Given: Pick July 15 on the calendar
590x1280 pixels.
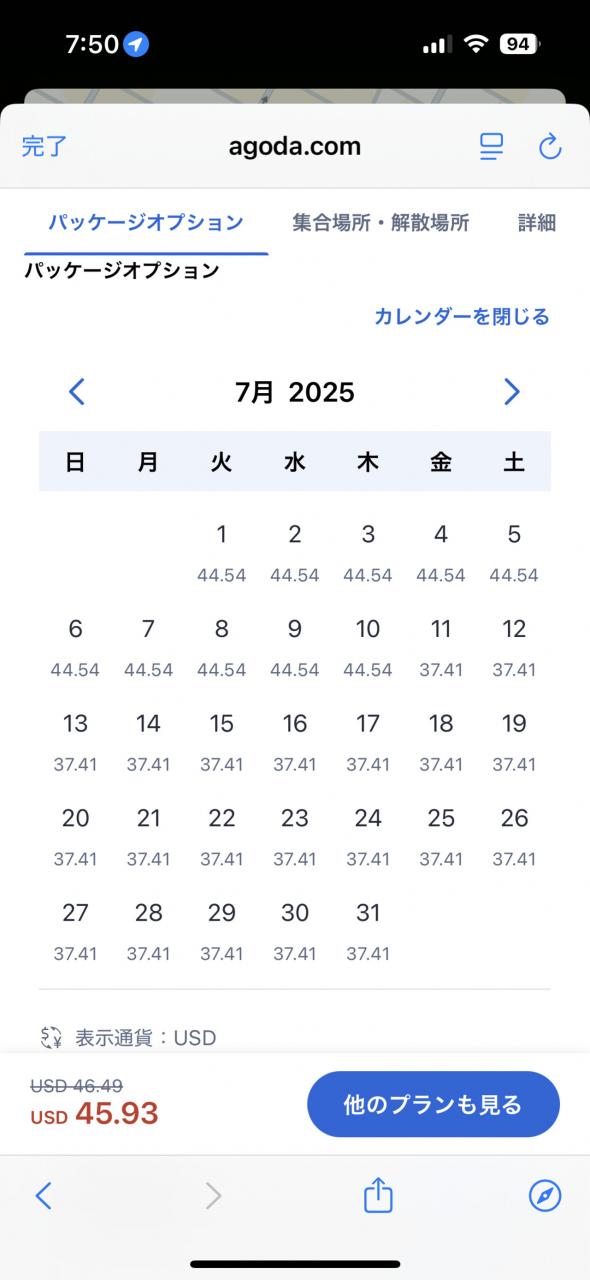Looking at the screenshot, I should pos(222,742).
